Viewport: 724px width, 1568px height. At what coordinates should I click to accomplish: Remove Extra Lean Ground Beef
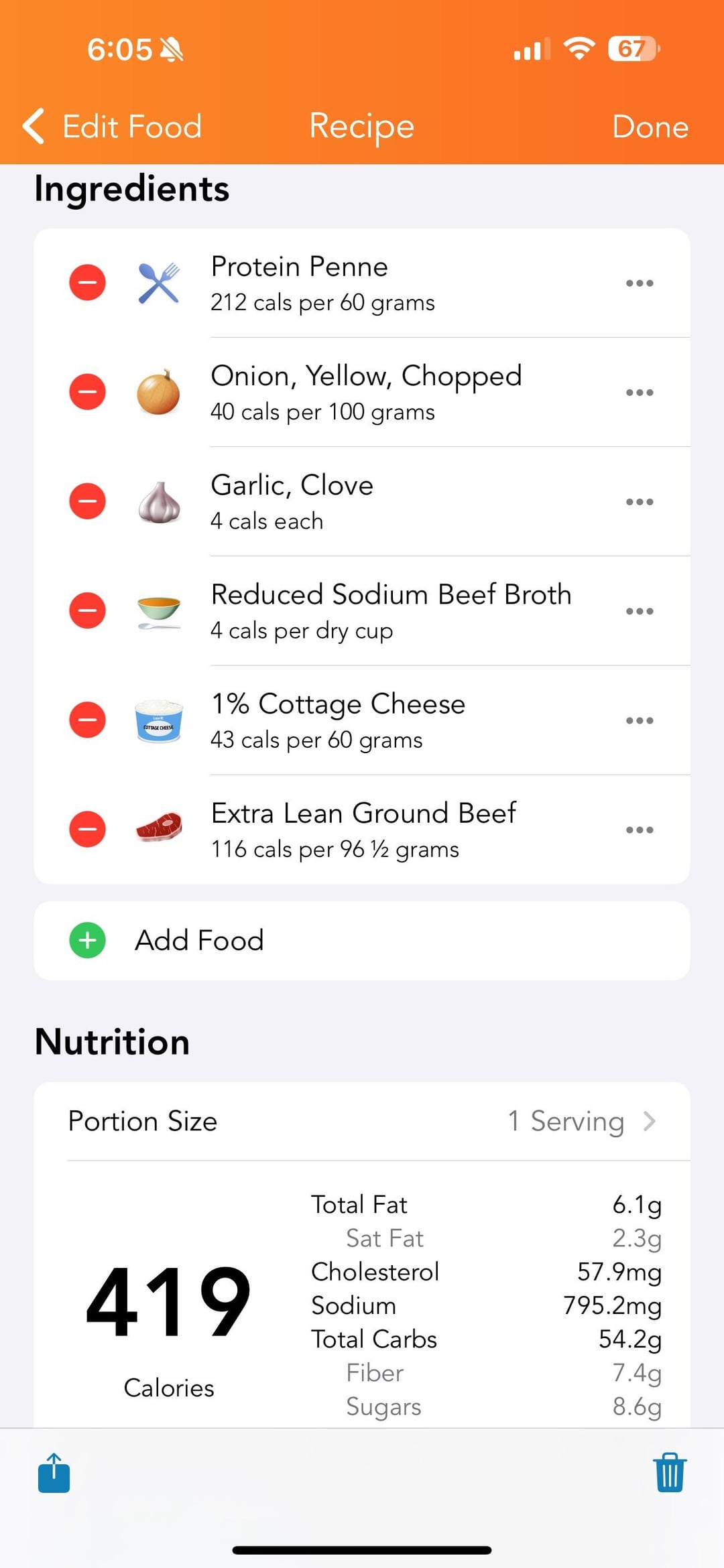88,830
